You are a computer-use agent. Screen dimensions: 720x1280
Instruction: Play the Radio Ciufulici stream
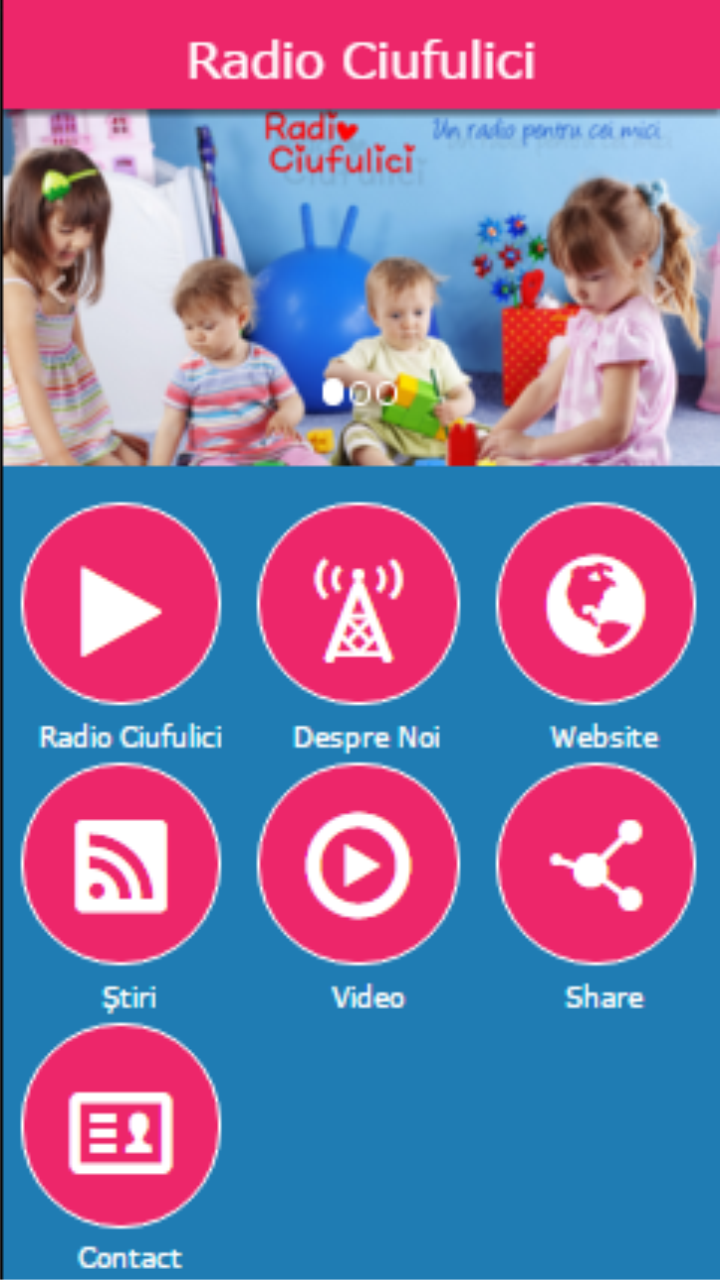pos(121,603)
